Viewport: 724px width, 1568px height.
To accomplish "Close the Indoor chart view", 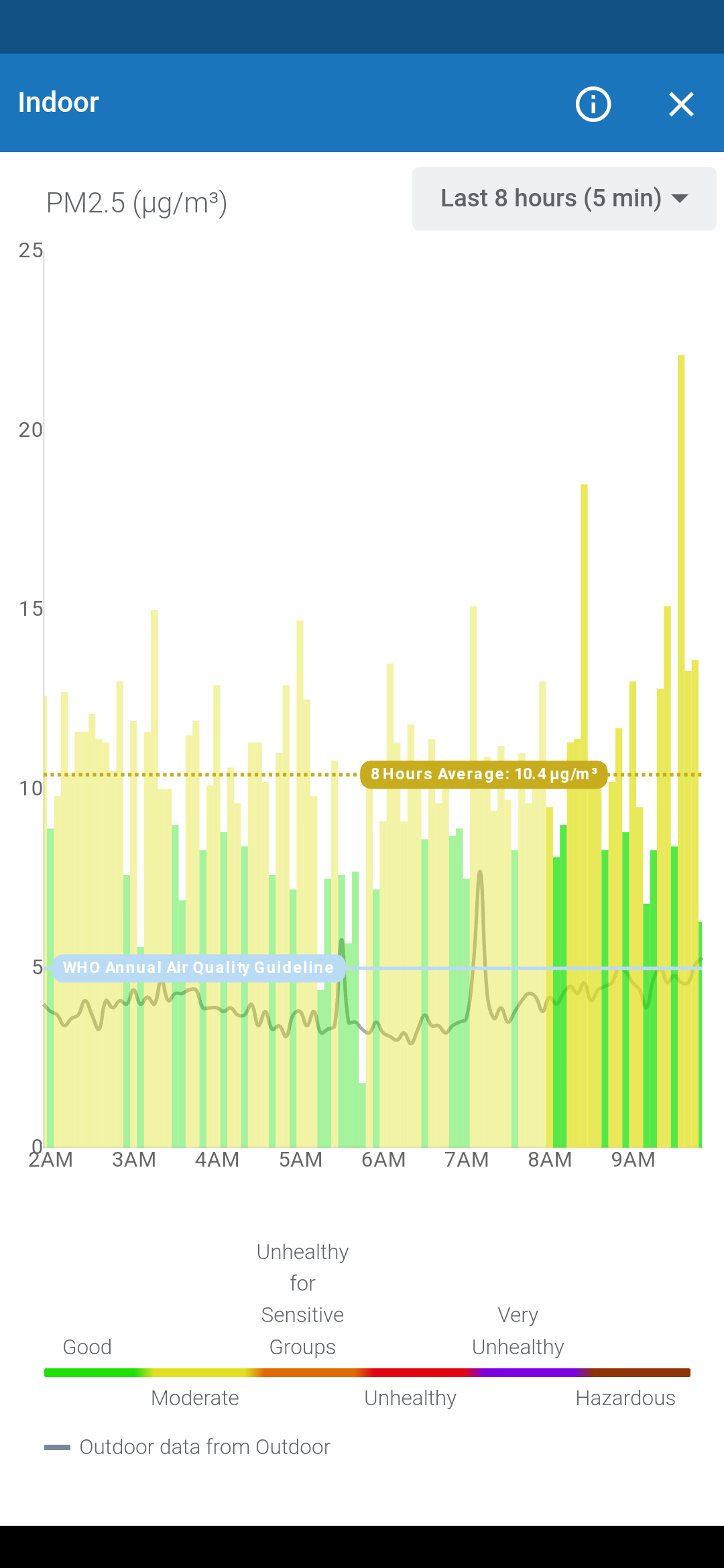I will point(681,104).
